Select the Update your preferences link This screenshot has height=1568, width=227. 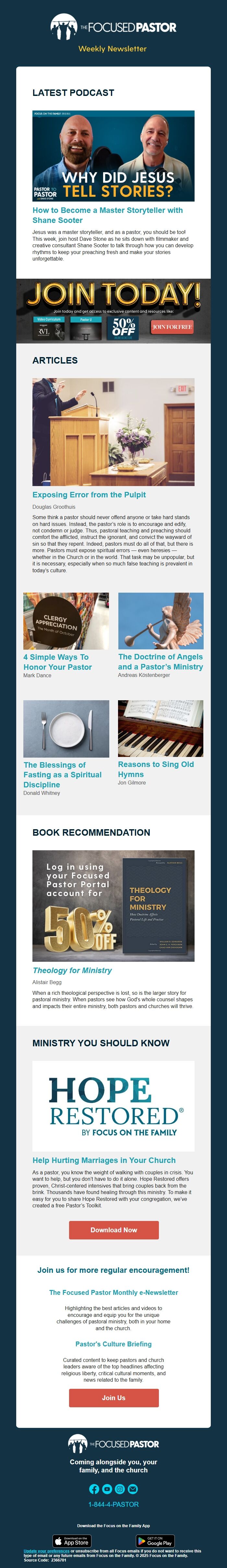click(46, 1551)
